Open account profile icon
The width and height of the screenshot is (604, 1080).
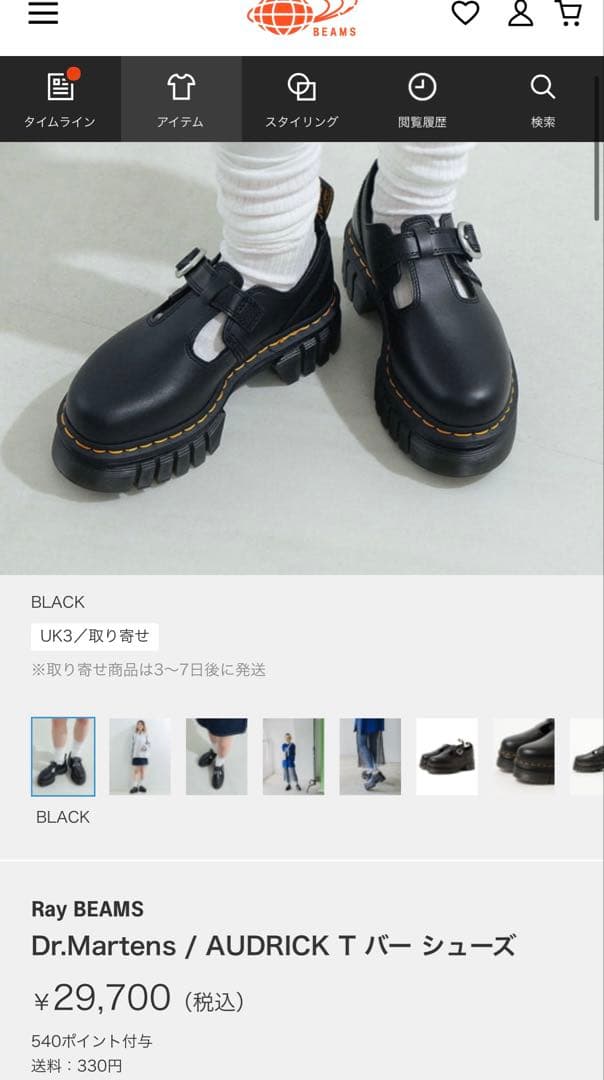click(x=521, y=13)
